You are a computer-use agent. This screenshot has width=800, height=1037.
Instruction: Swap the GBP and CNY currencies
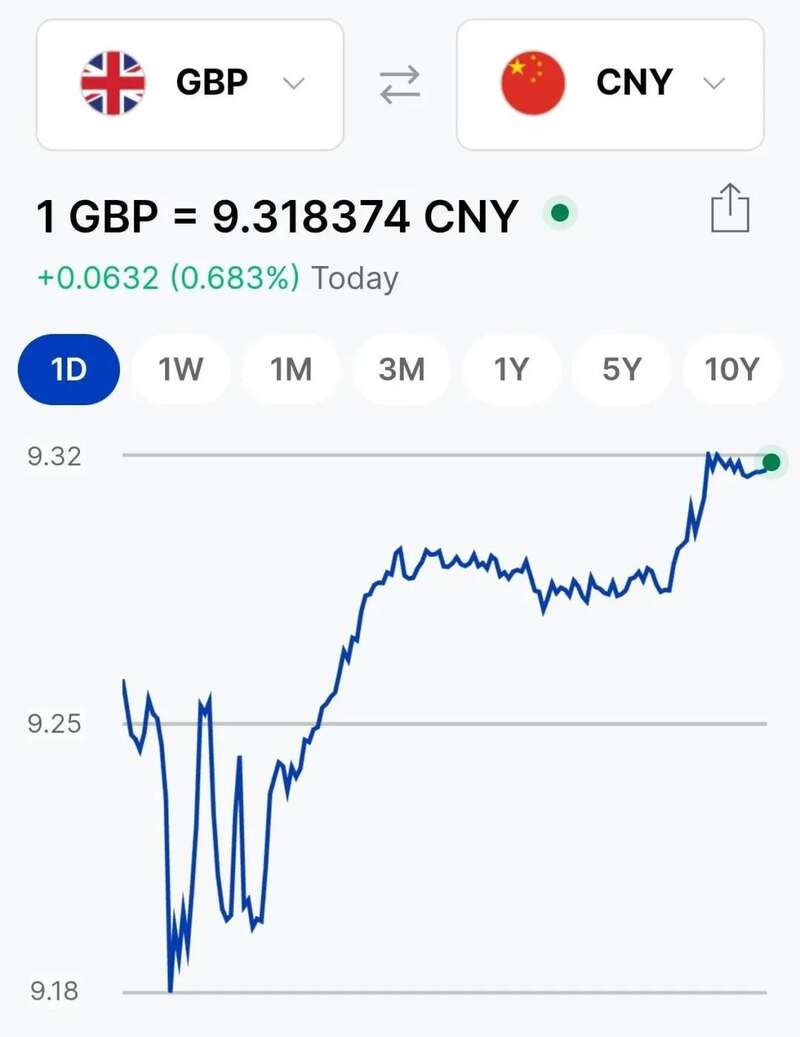400,85
